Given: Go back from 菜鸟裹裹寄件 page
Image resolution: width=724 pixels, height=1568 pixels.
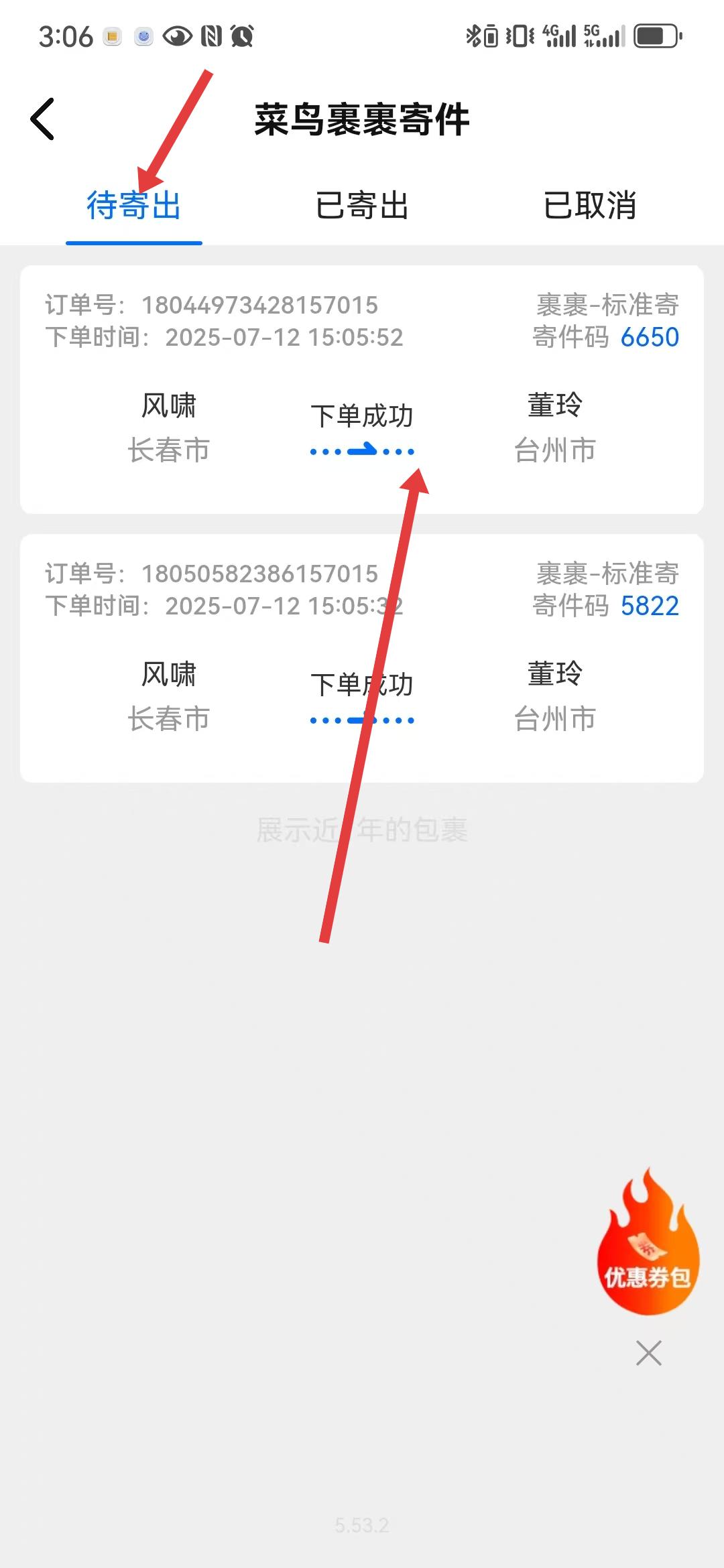Looking at the screenshot, I should tap(43, 119).
